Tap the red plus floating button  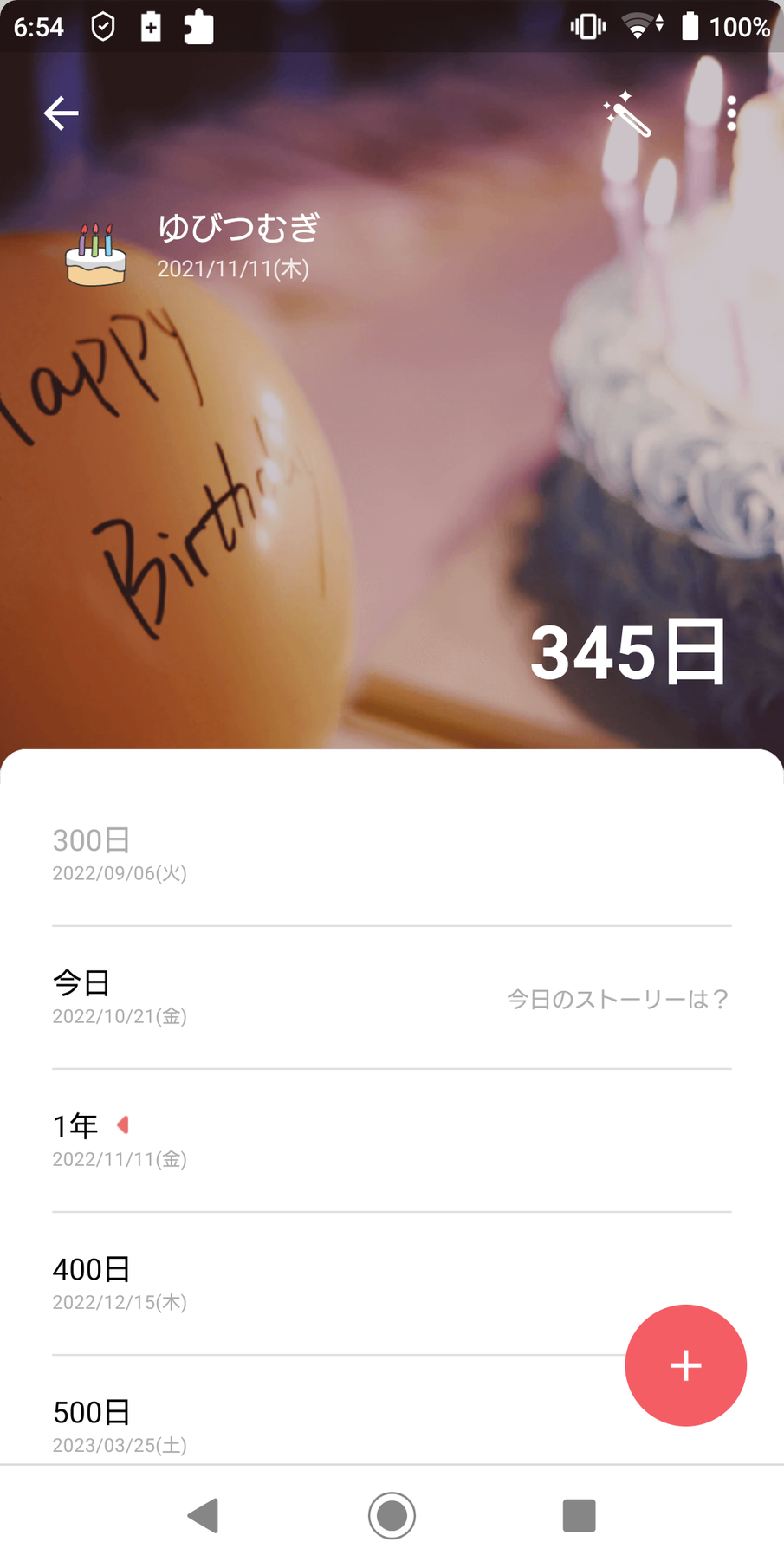tap(685, 1365)
